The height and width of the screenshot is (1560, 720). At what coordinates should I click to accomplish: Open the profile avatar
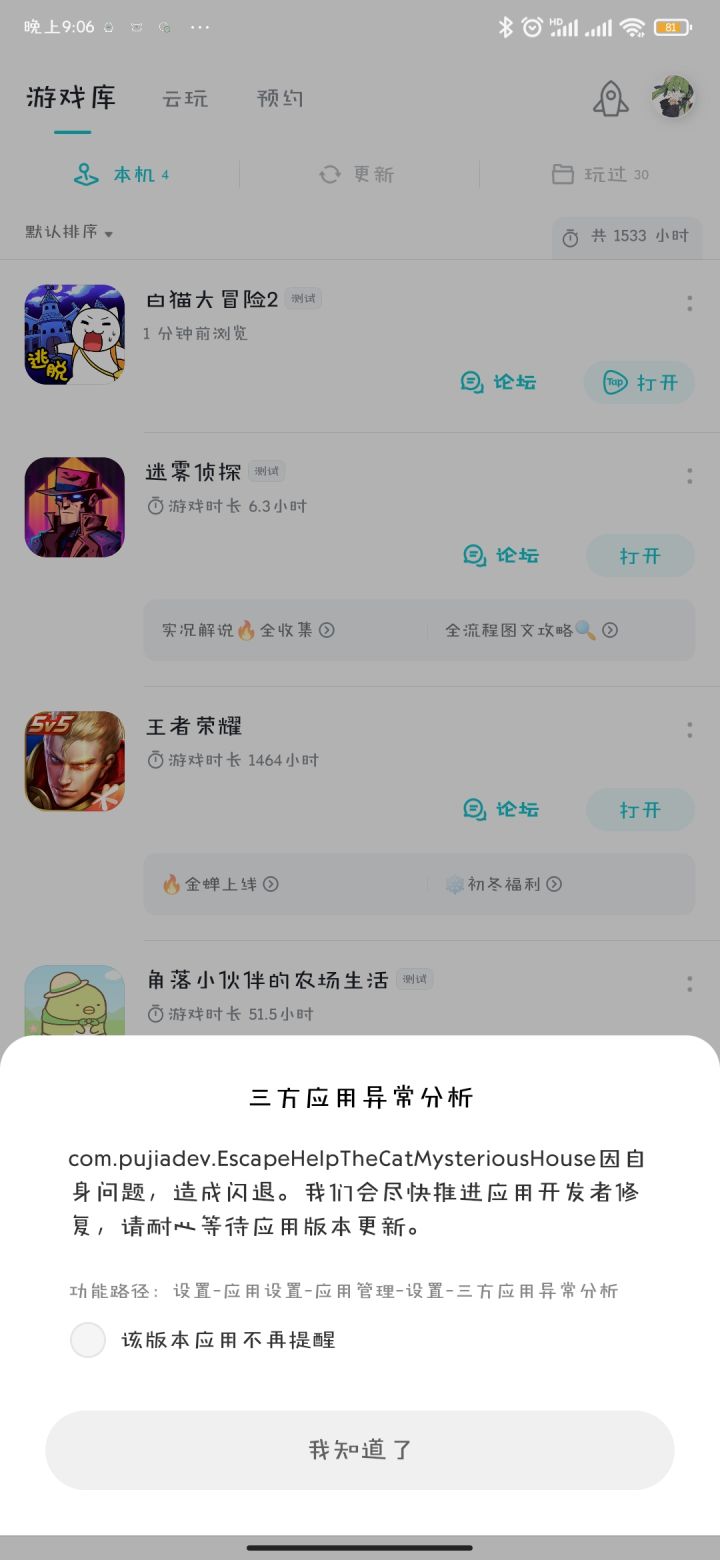coord(673,98)
